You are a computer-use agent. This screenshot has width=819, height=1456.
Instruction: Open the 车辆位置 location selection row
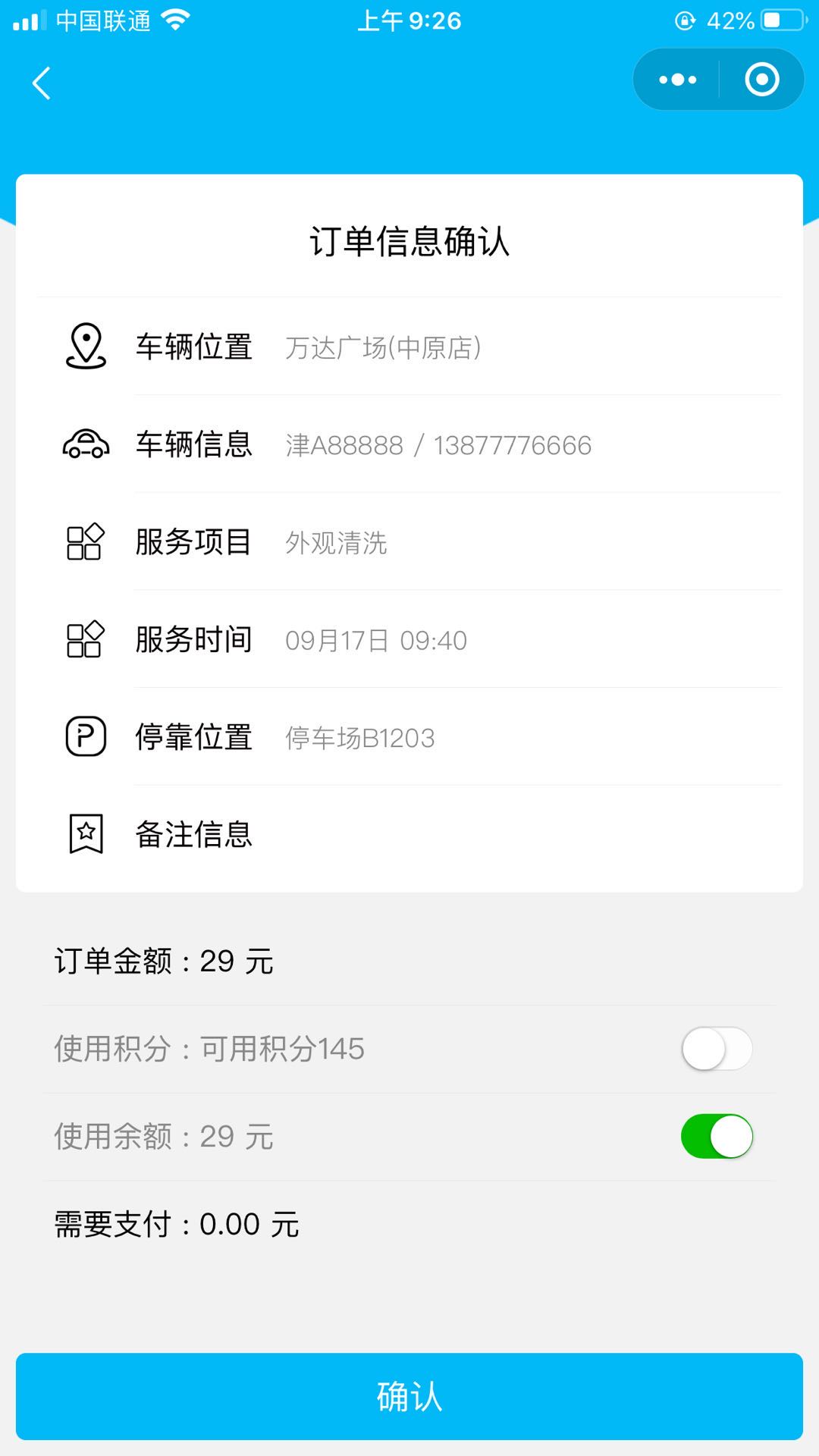click(x=409, y=347)
